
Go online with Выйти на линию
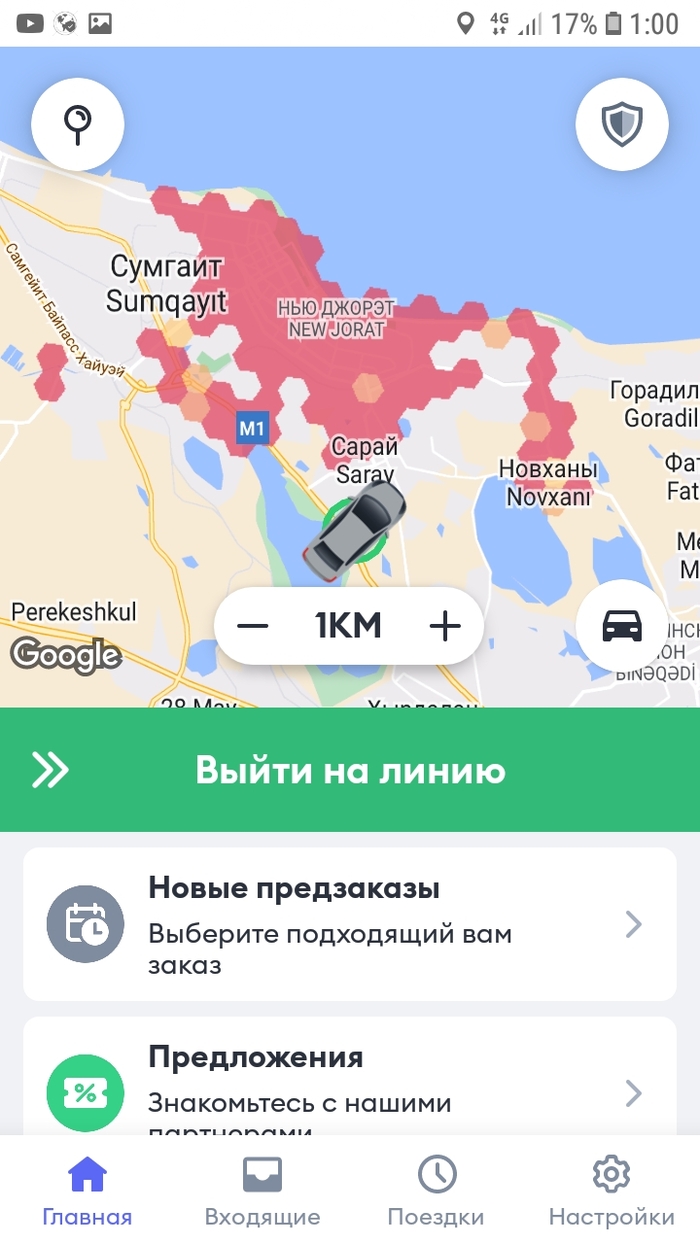350,770
